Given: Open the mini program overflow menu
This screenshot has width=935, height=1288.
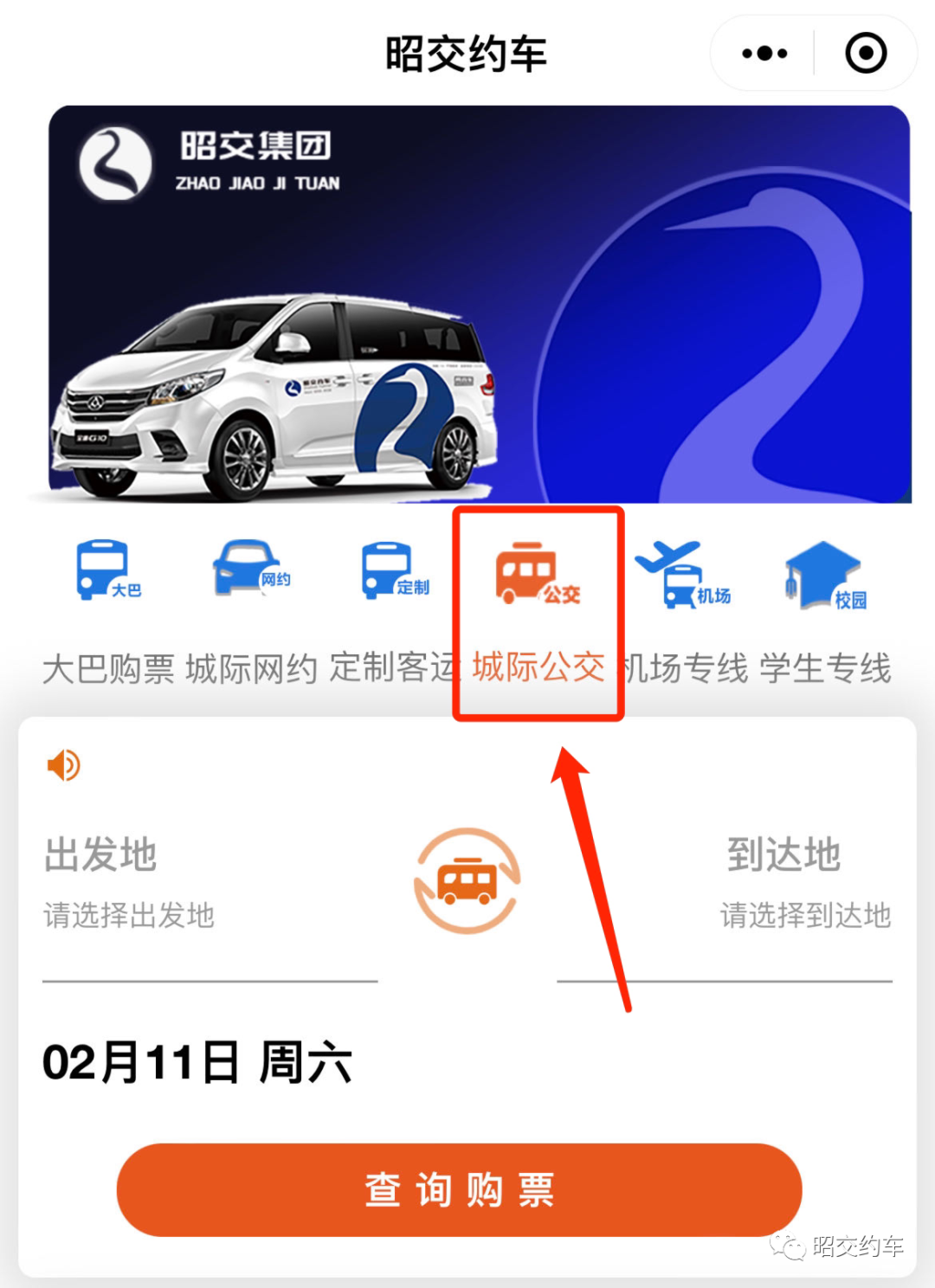Looking at the screenshot, I should click(x=764, y=54).
